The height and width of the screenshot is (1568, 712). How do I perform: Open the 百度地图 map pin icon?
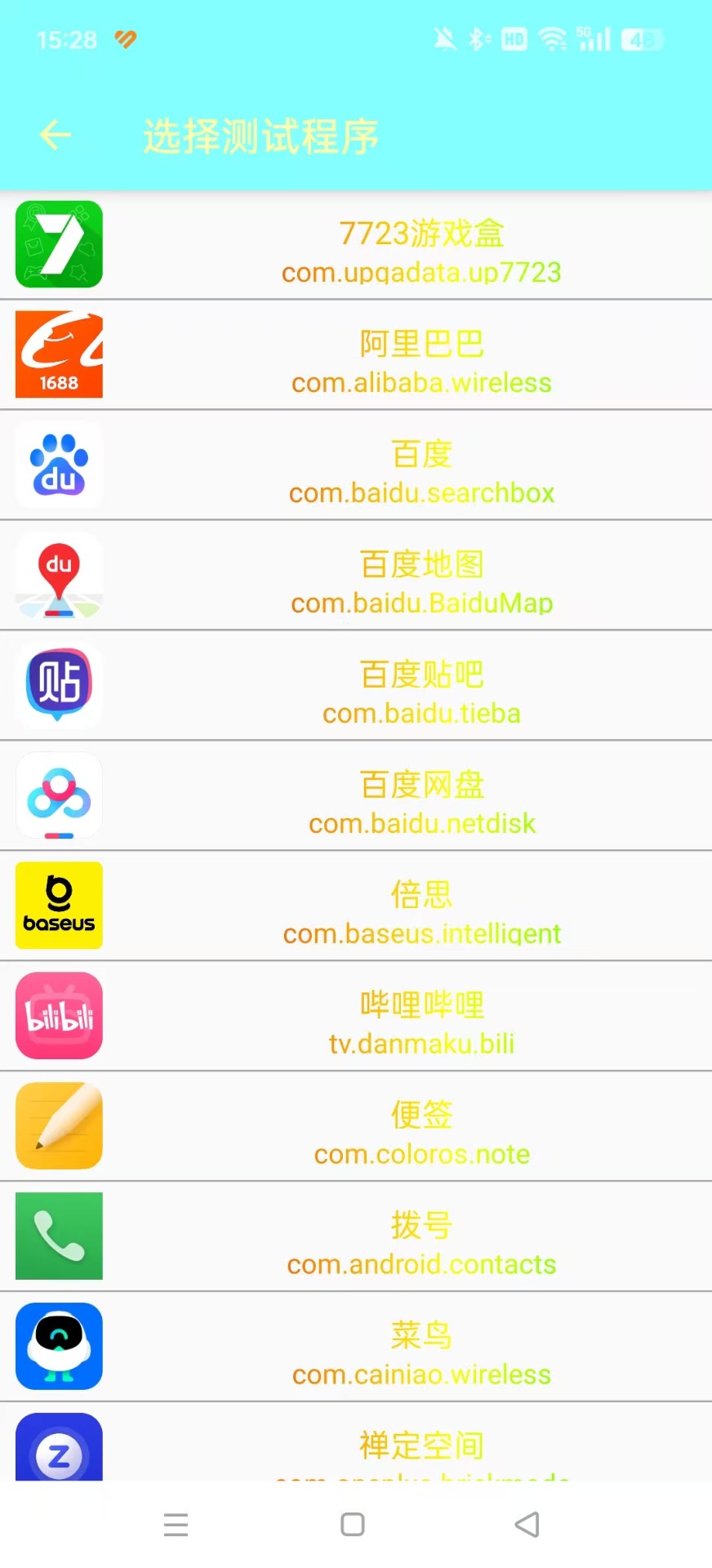click(58, 576)
